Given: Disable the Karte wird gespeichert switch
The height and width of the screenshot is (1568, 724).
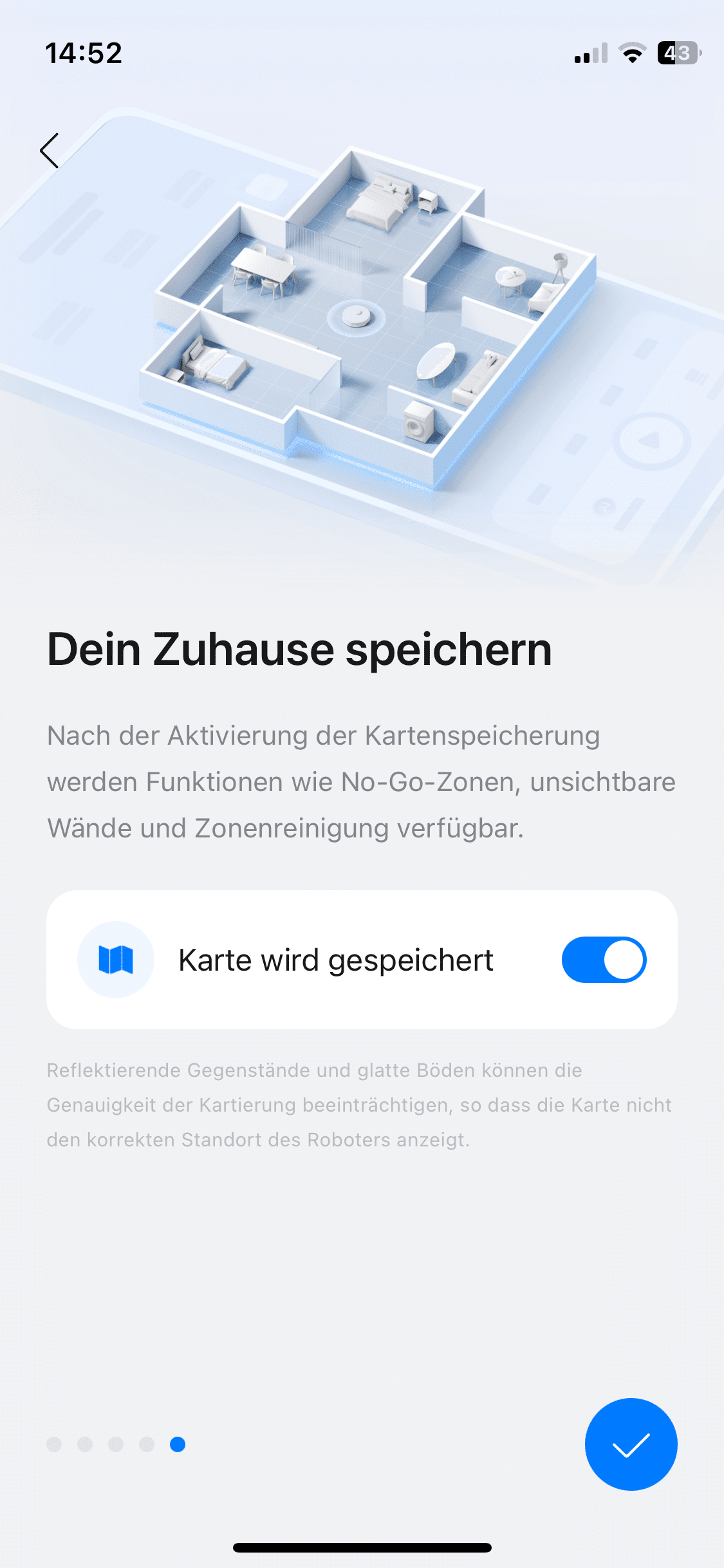Looking at the screenshot, I should (x=604, y=960).
